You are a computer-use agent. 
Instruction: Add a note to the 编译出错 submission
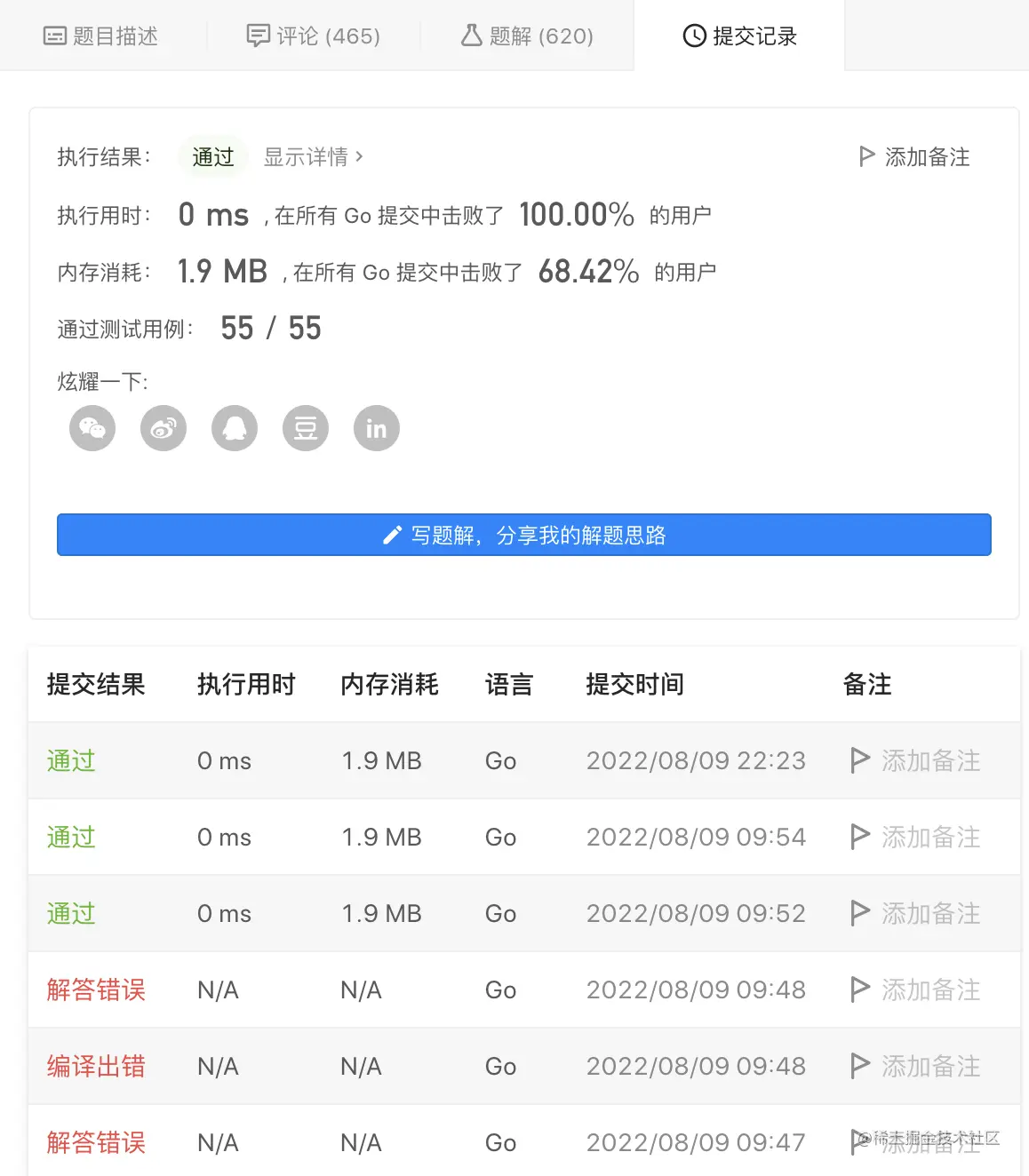[916, 1067]
